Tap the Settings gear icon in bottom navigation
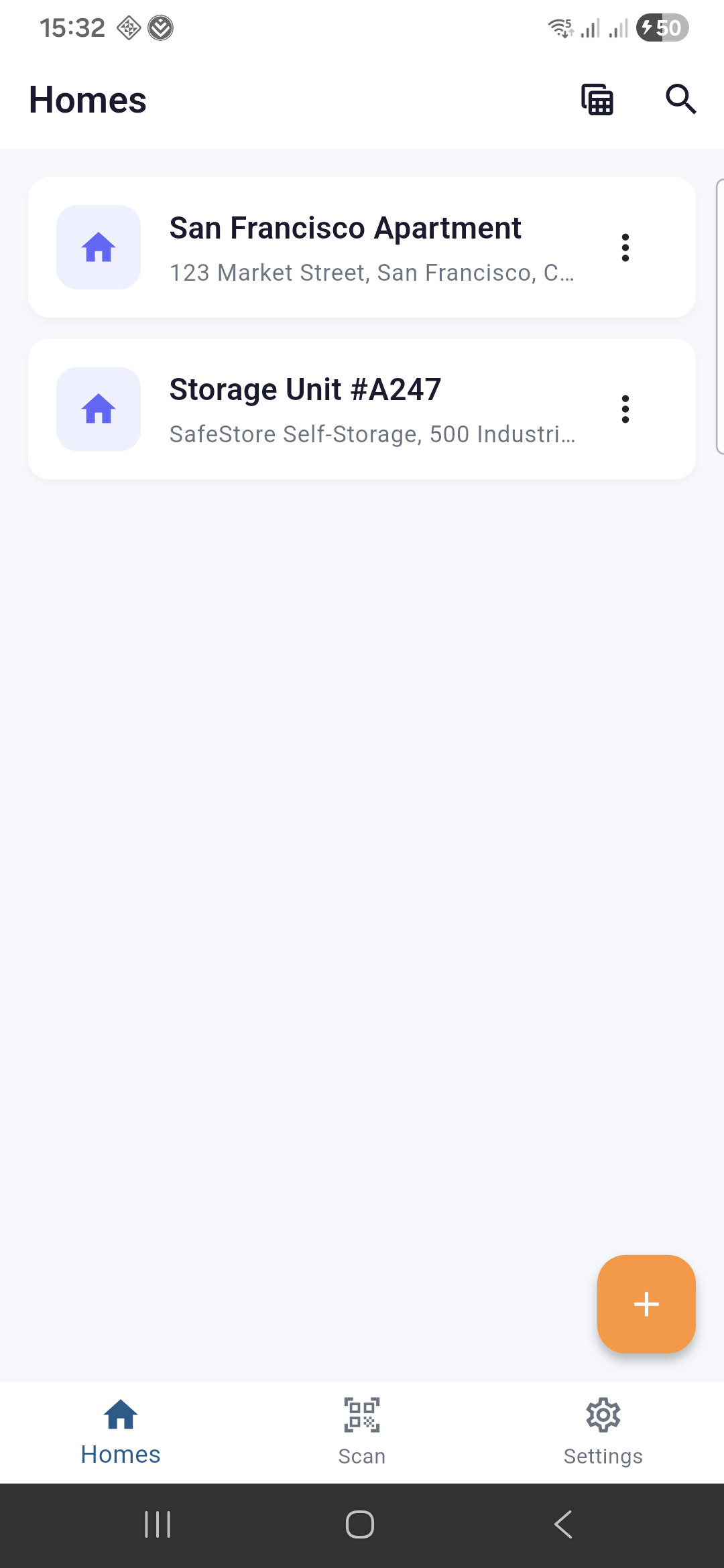The image size is (724, 1568). pos(603,1415)
